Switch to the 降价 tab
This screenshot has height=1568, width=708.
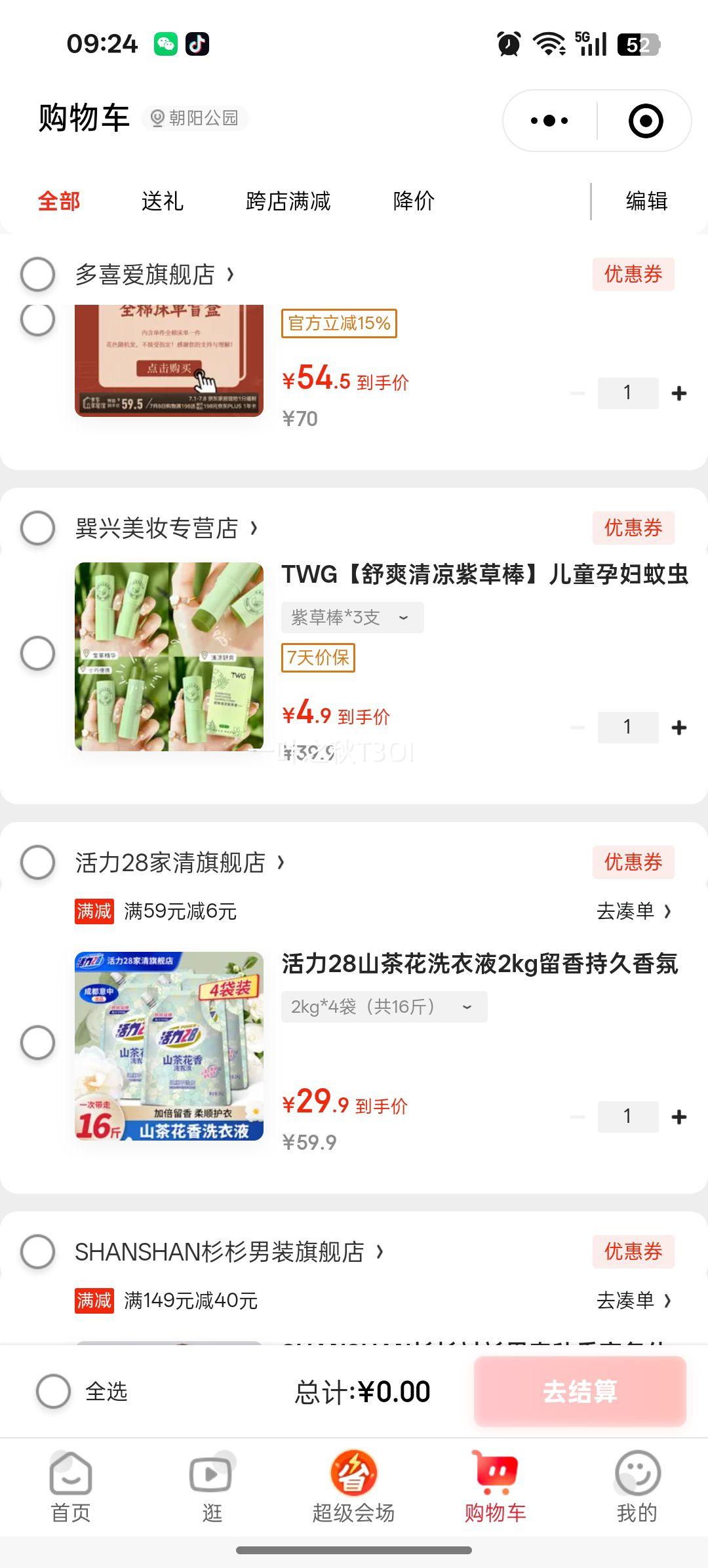point(414,201)
